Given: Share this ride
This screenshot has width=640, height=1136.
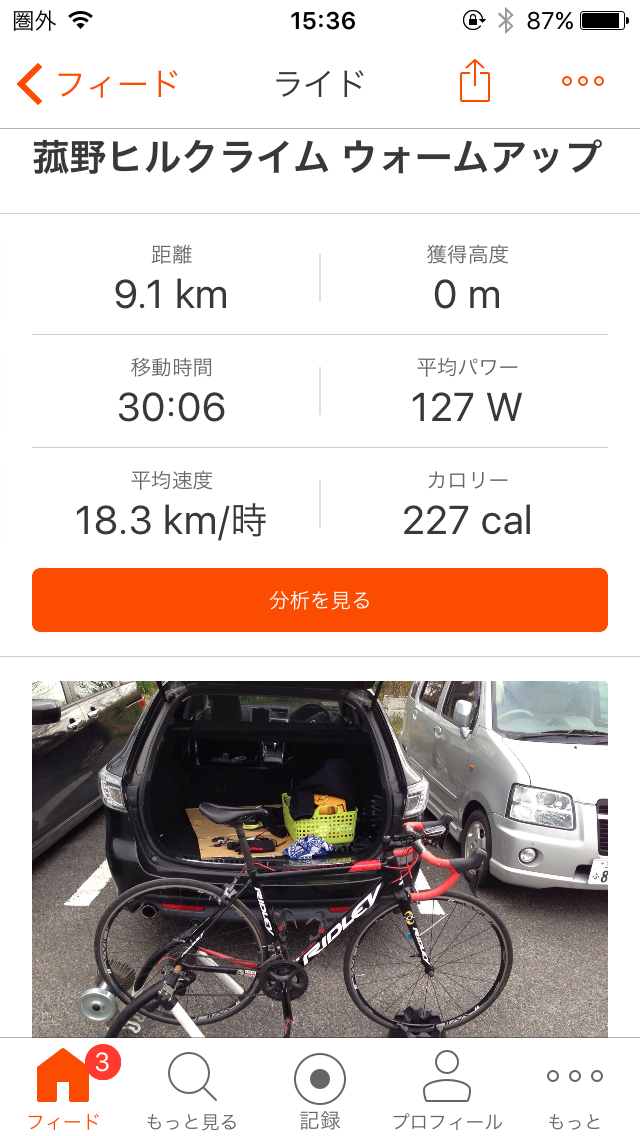Looking at the screenshot, I should pyautogui.click(x=475, y=81).
